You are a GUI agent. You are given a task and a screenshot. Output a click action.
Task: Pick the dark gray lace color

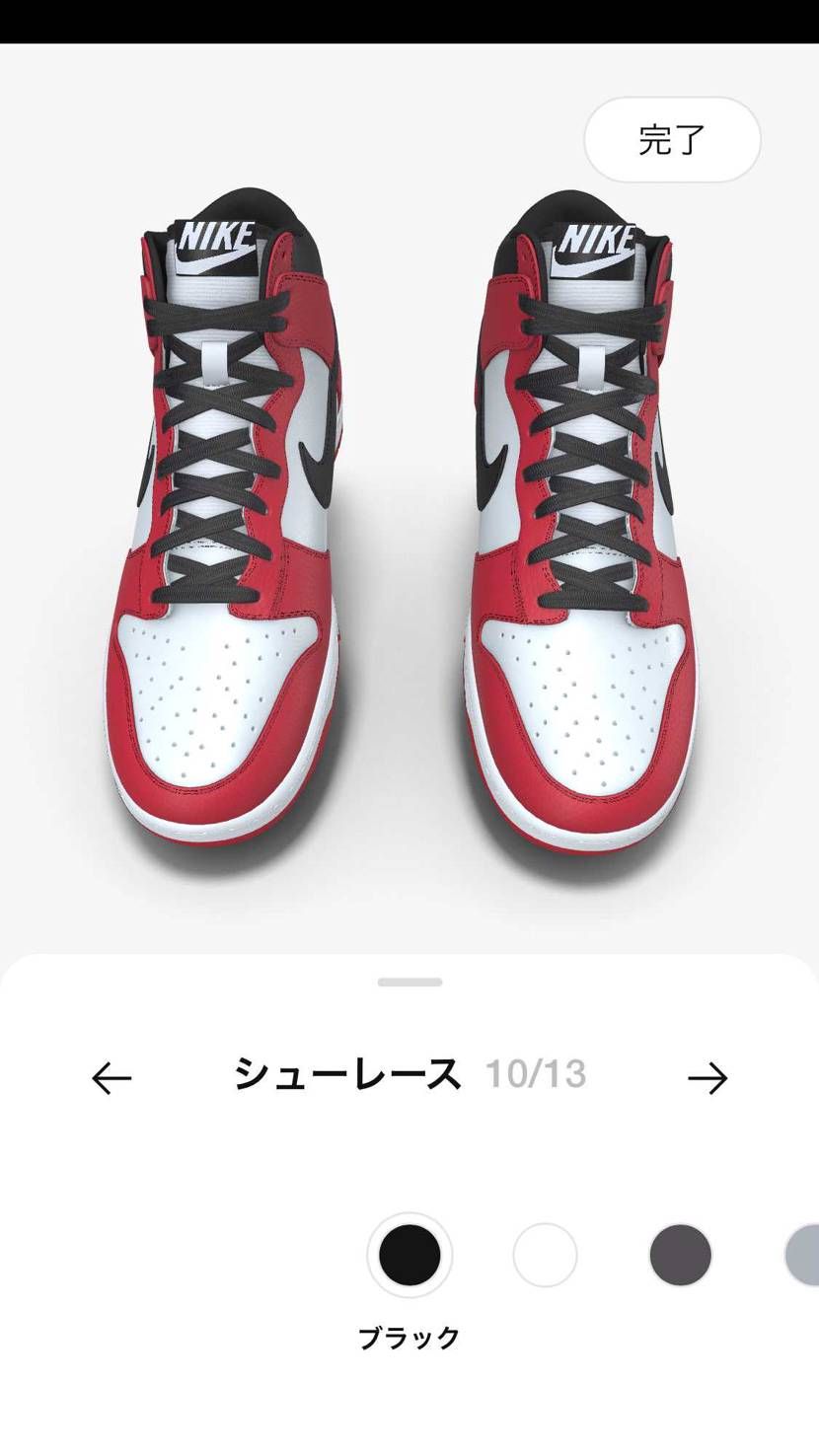(682, 1255)
